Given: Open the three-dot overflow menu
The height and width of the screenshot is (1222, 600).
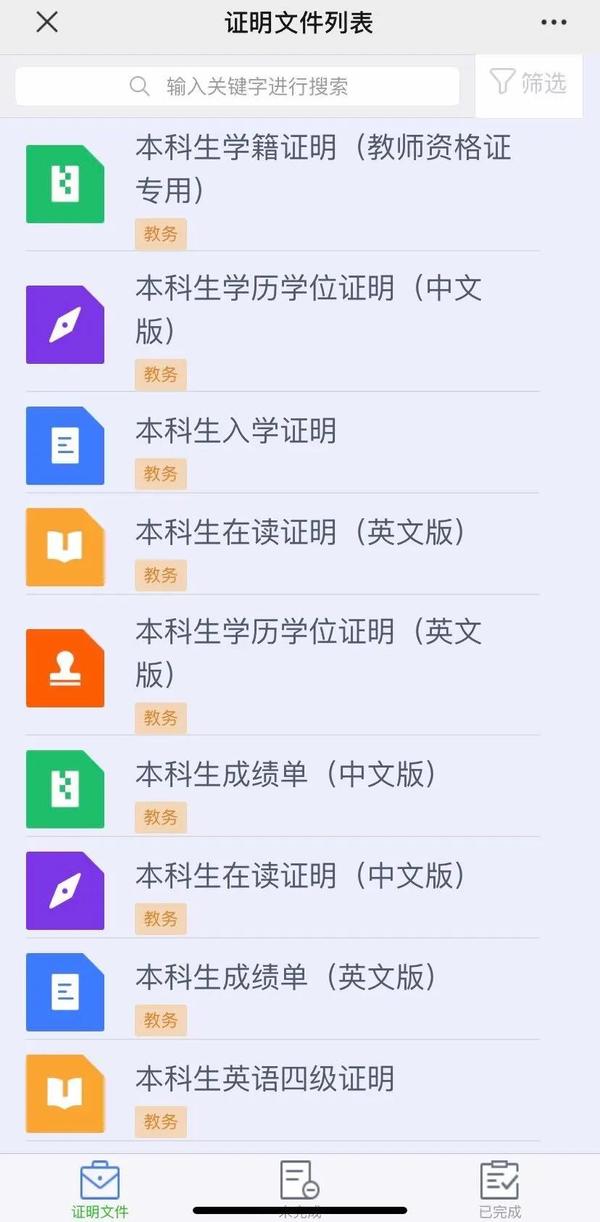Looking at the screenshot, I should [553, 23].
